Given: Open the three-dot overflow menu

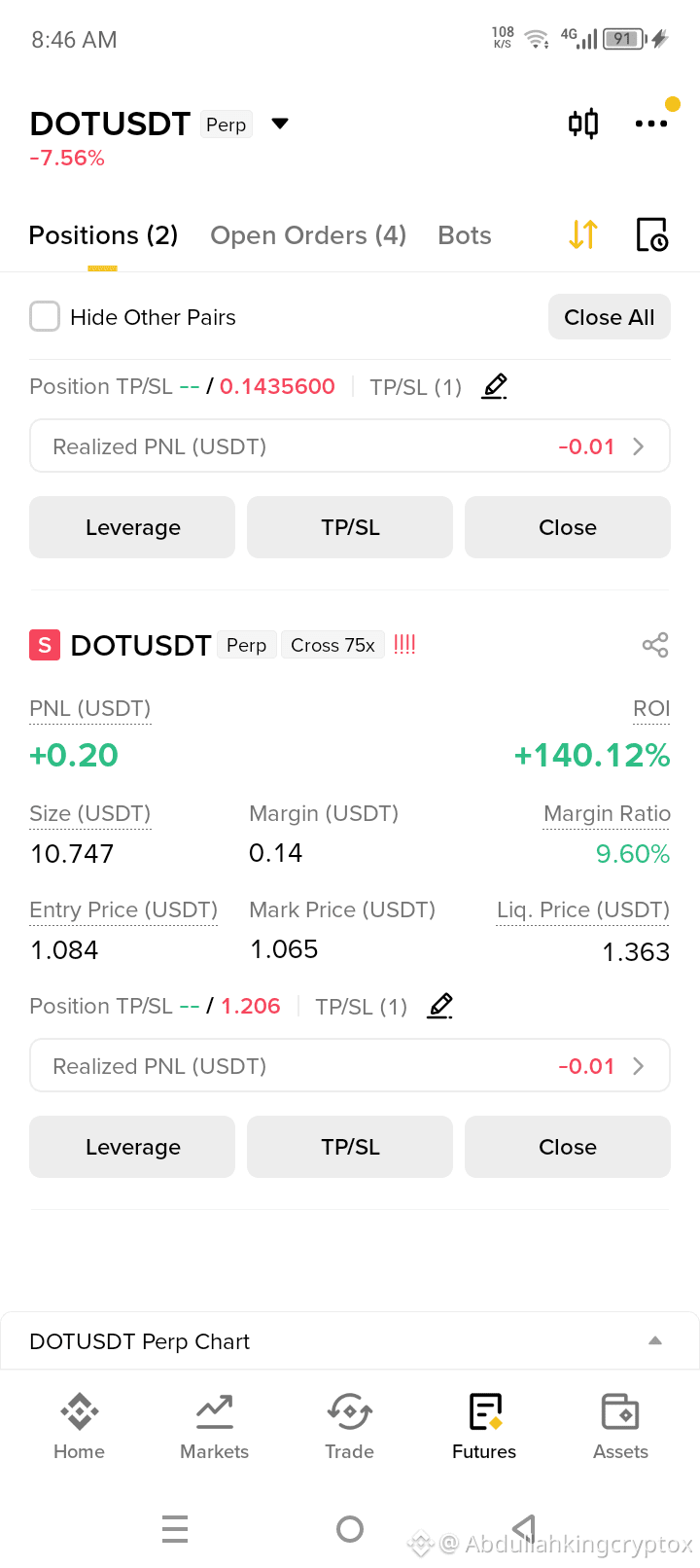Looking at the screenshot, I should (x=650, y=124).
